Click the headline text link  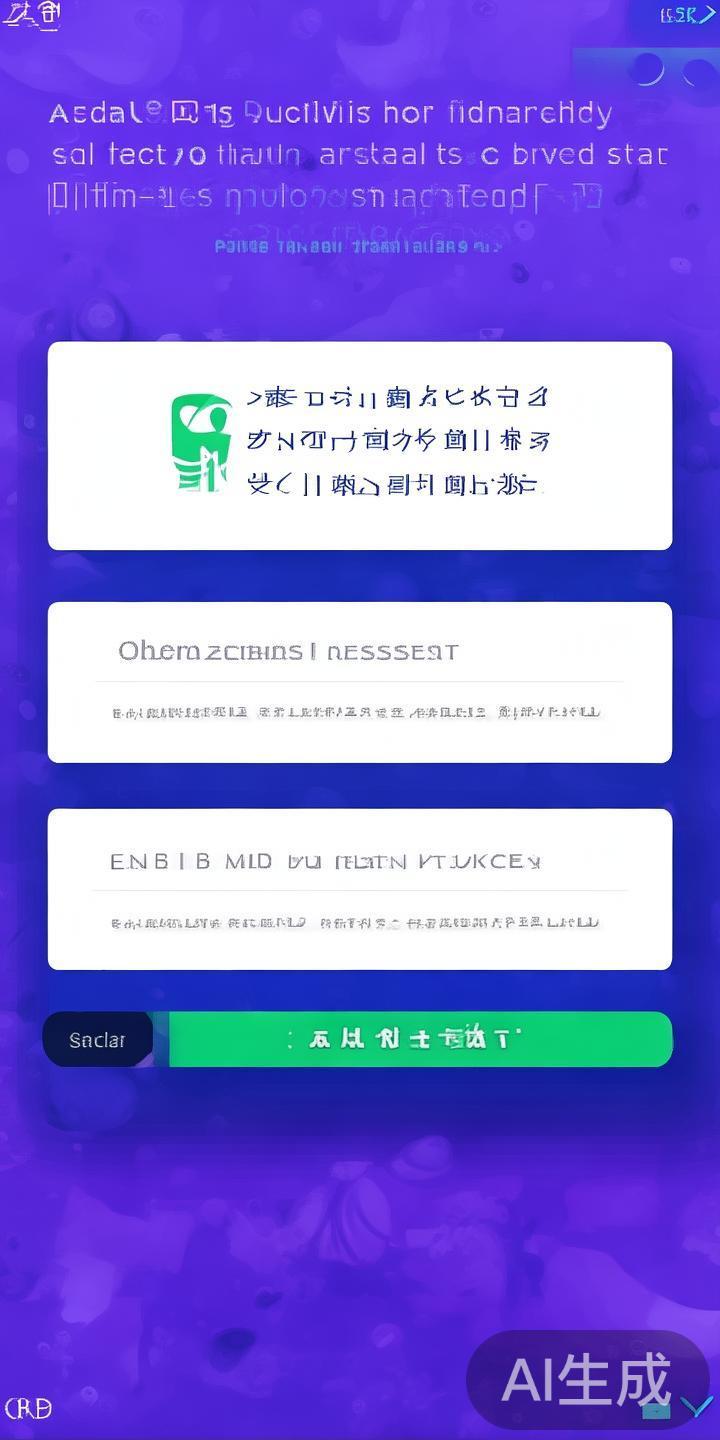click(360, 155)
